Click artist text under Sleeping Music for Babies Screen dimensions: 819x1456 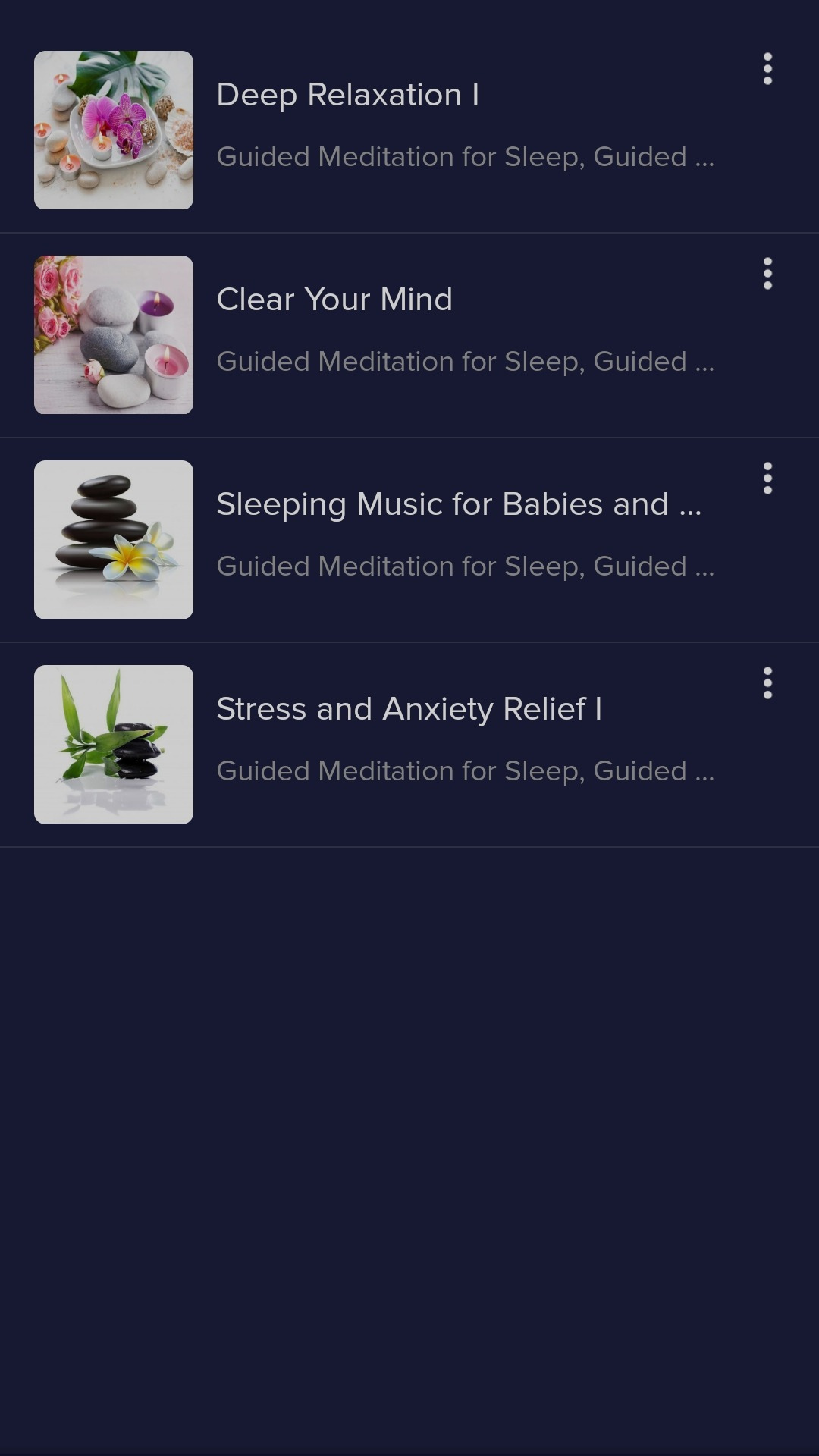click(466, 566)
